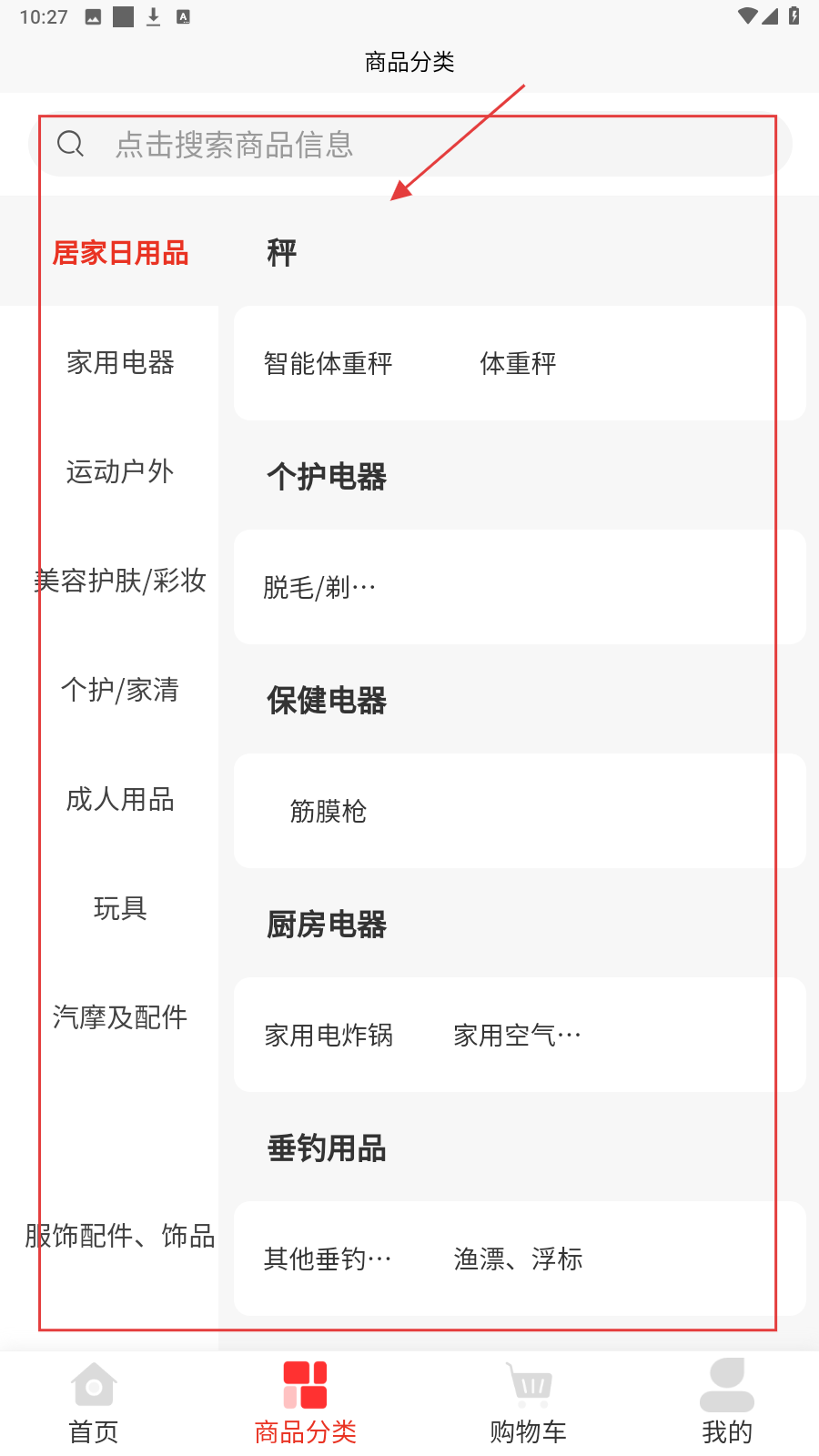Switch to the 运动户外 category
The height and width of the screenshot is (1456, 819).
[x=120, y=471]
